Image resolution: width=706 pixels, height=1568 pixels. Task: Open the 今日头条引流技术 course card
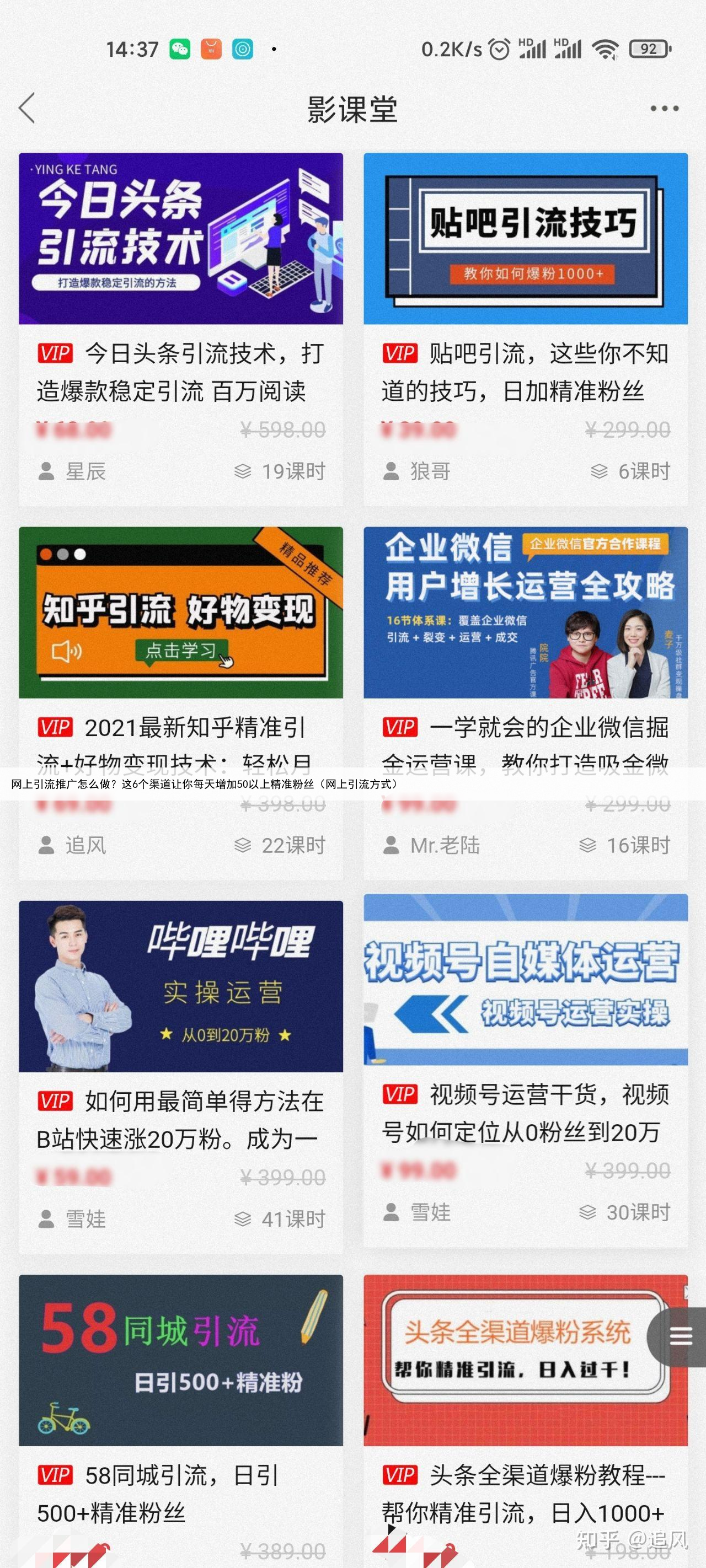pos(181,239)
